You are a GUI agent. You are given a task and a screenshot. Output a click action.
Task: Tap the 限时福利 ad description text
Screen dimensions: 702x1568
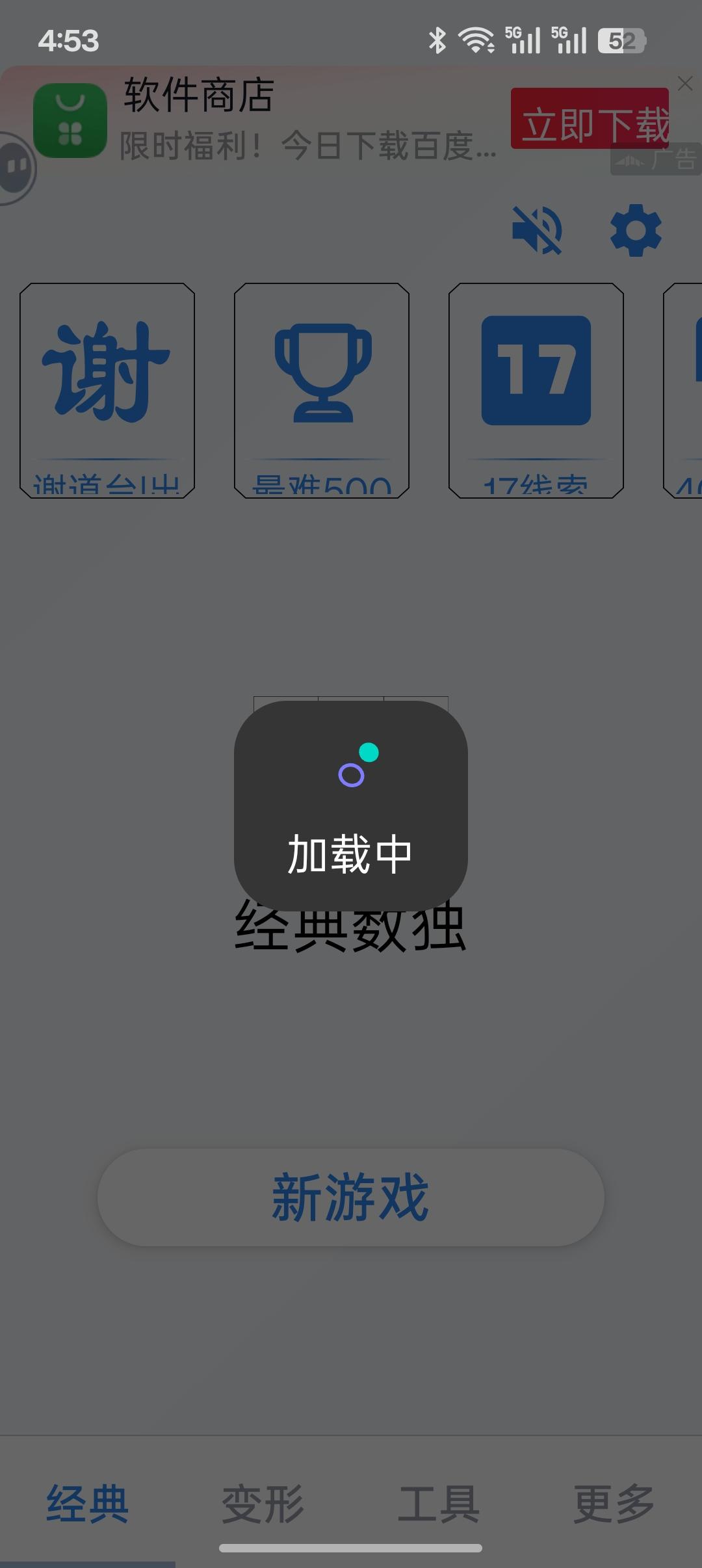point(305,148)
